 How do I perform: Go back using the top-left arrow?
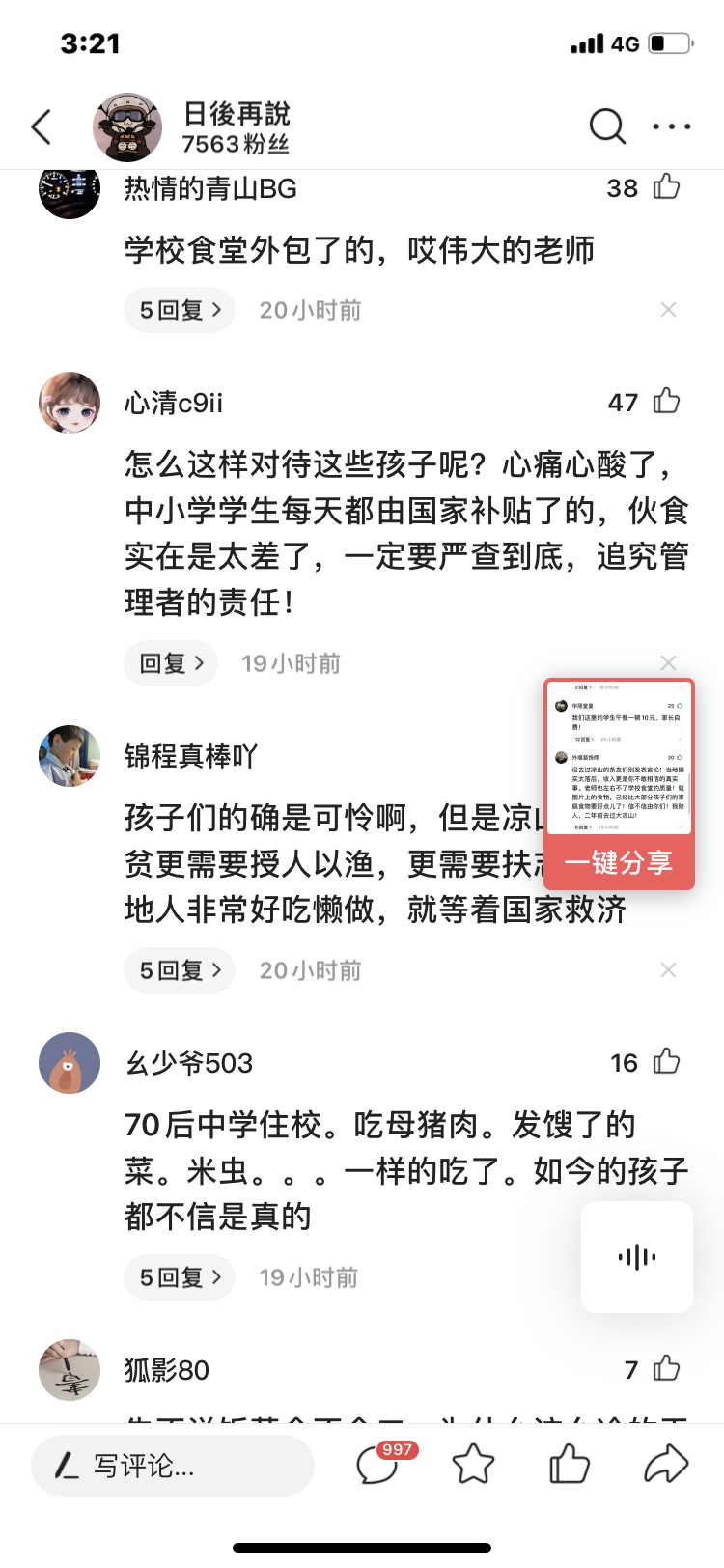(42, 127)
